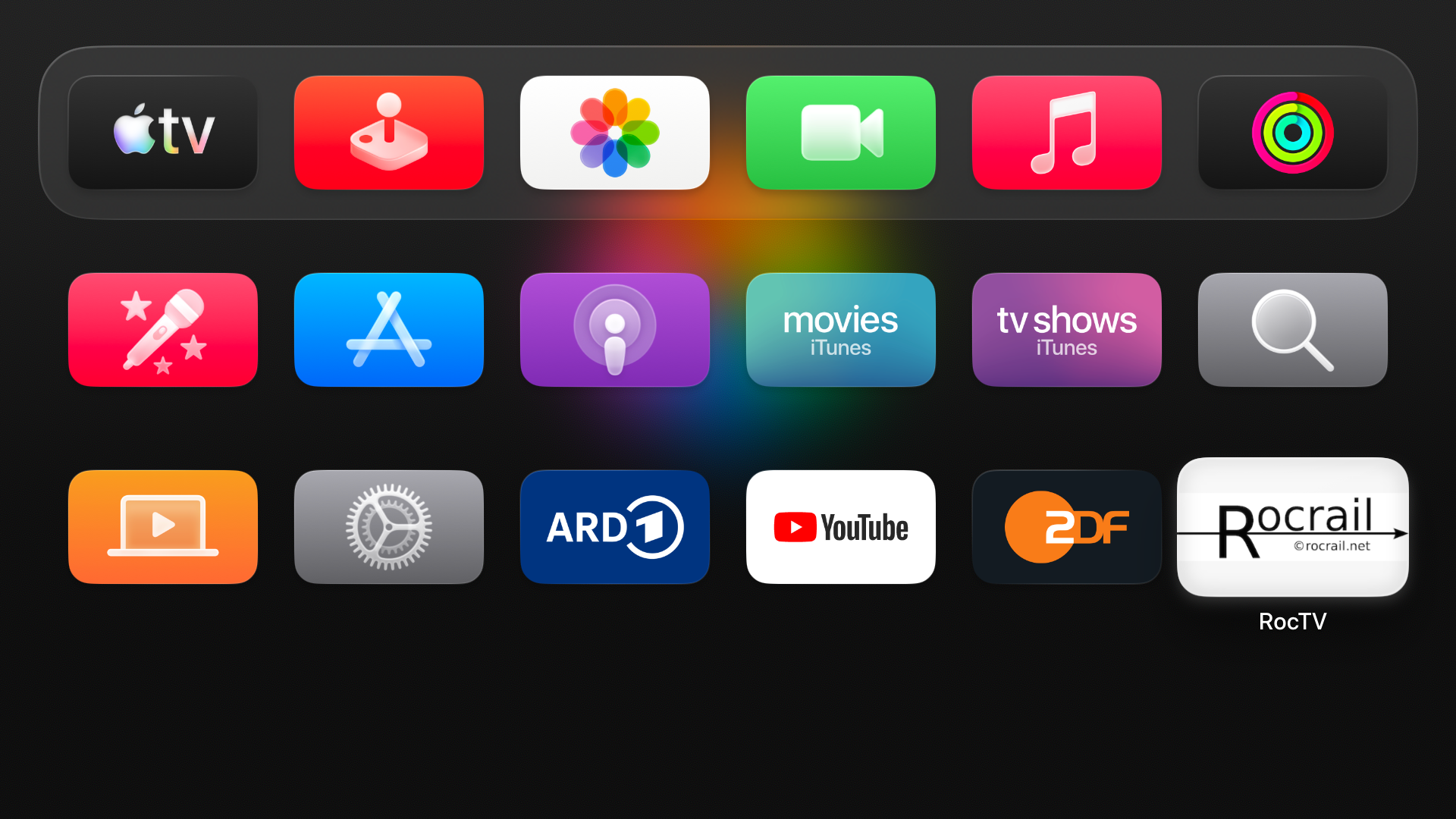
Task: Open the RocTV Rocrail app
Action: pyautogui.click(x=1293, y=527)
